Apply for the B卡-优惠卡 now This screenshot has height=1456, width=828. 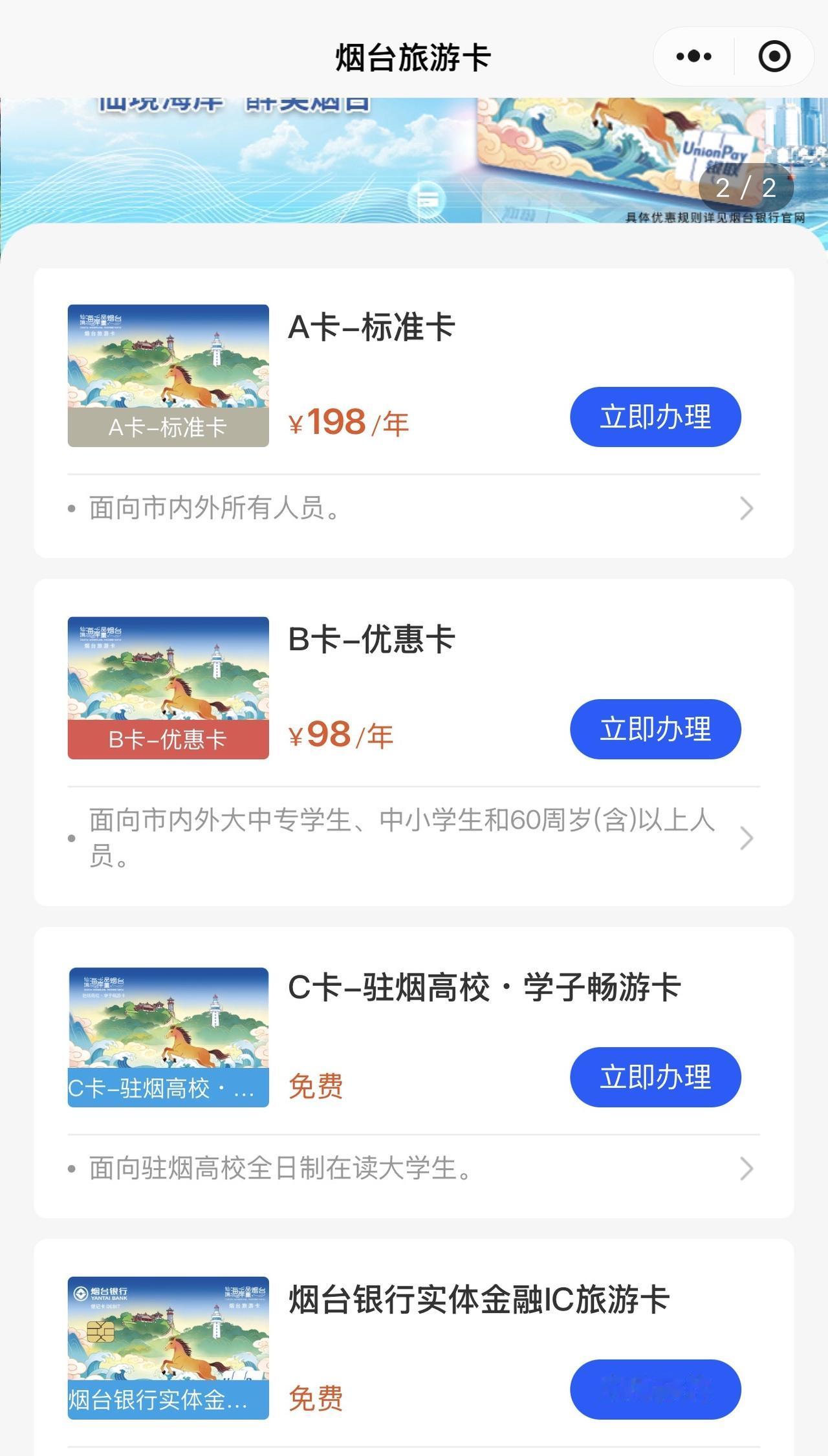coord(655,729)
